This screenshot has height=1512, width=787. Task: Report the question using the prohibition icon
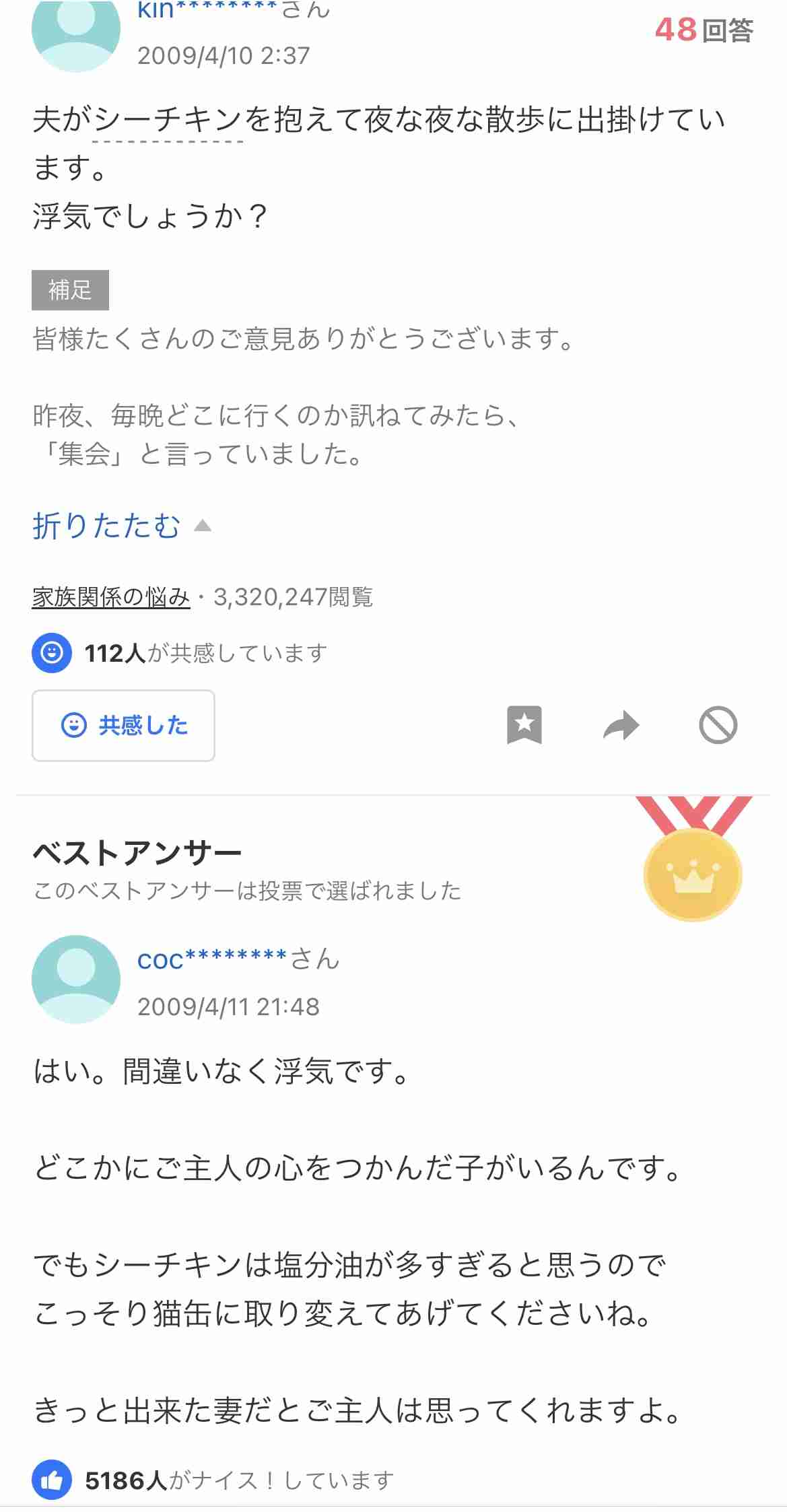(x=718, y=725)
